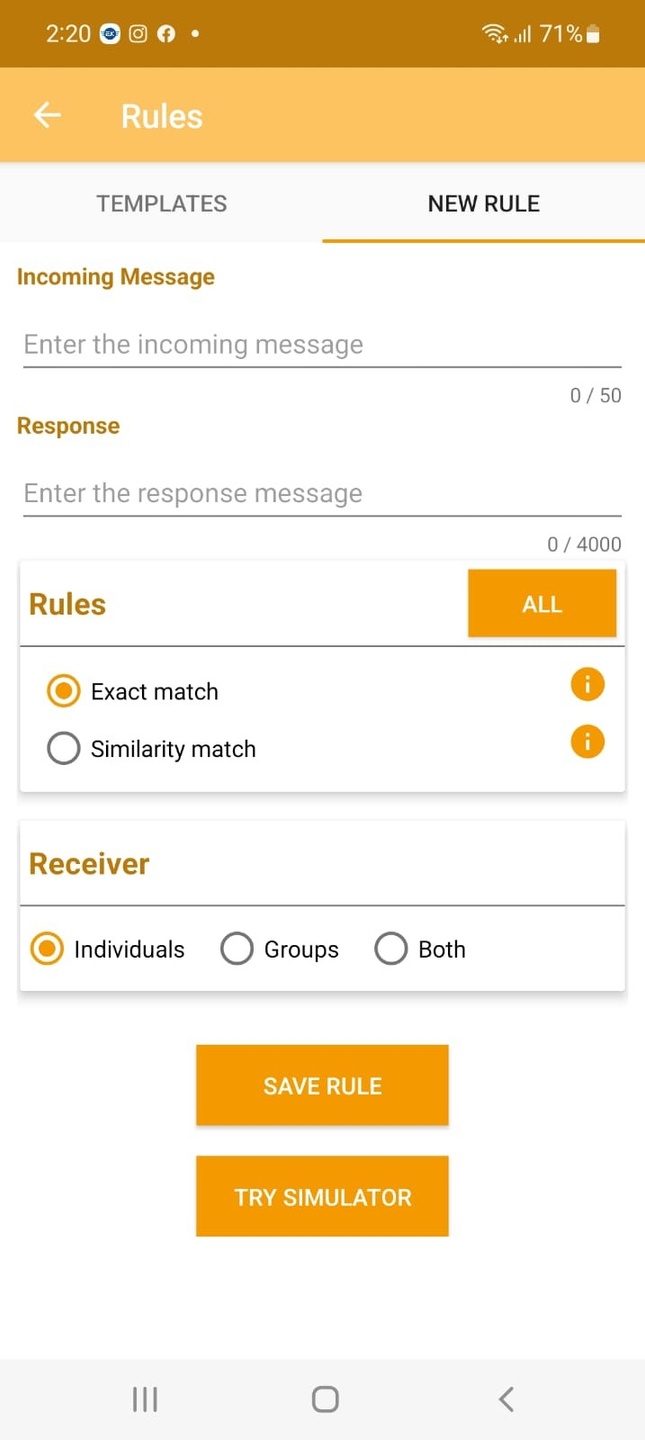Show info about Similarity match
This screenshot has width=645, height=1440.
(587, 742)
